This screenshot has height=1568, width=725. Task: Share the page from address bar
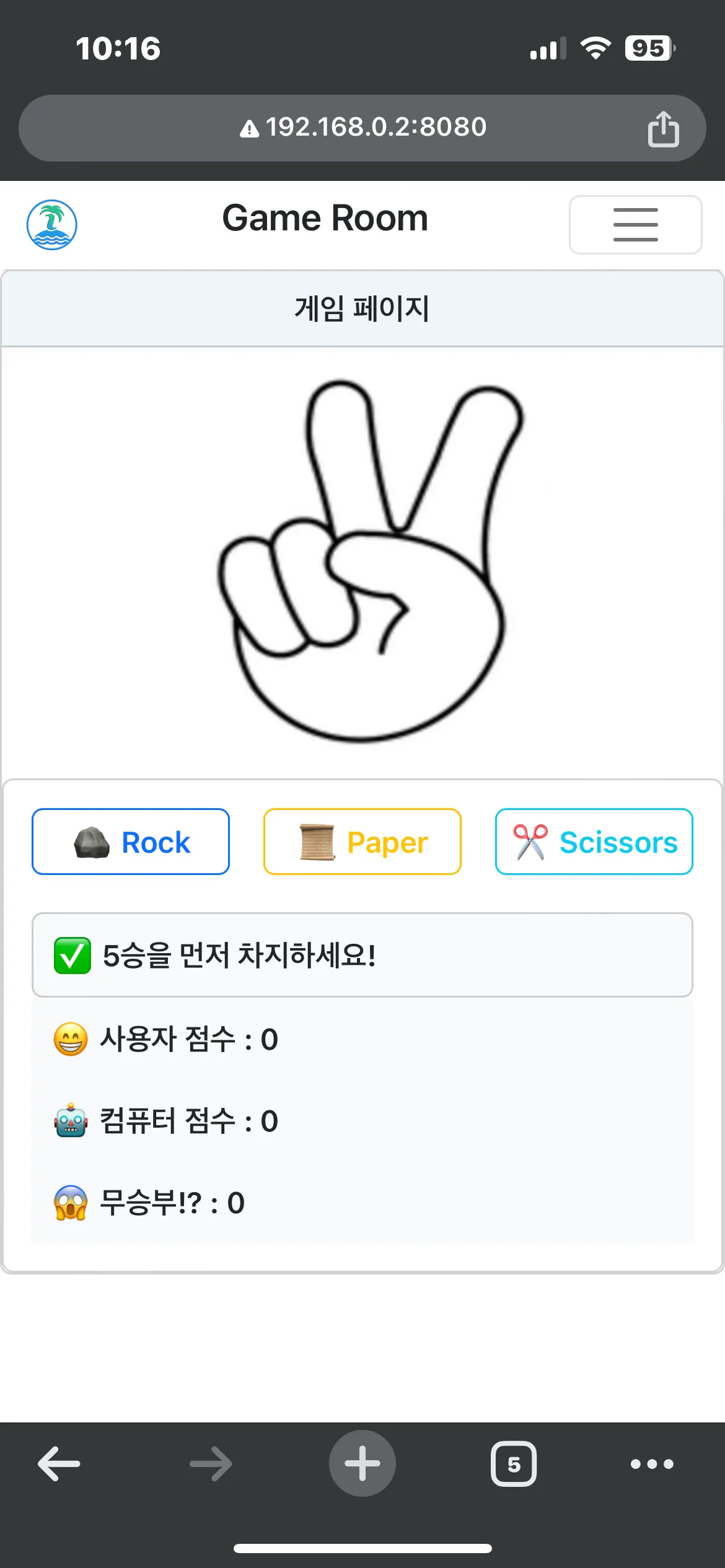663,129
